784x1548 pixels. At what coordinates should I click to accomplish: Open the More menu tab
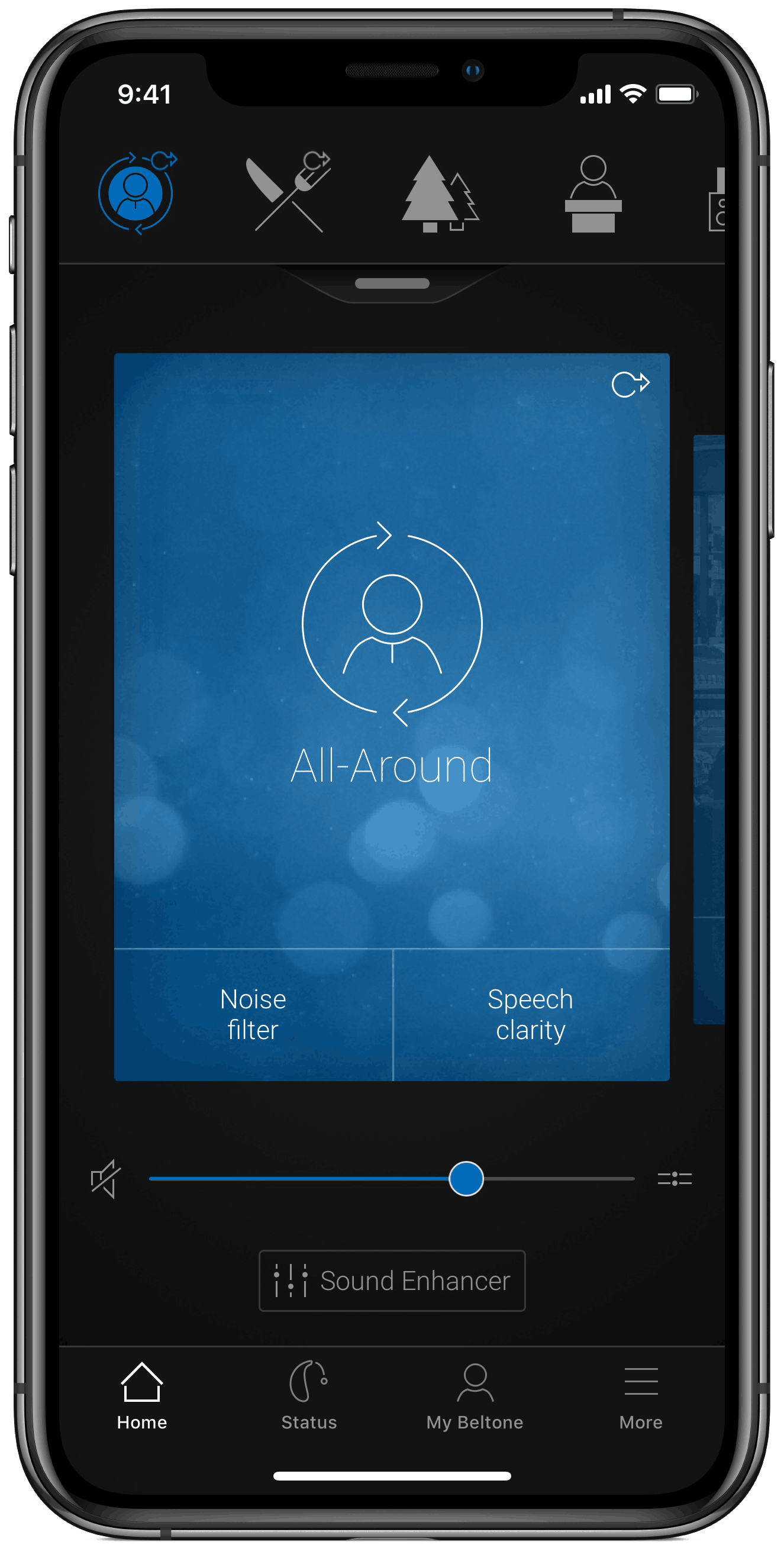point(640,1396)
